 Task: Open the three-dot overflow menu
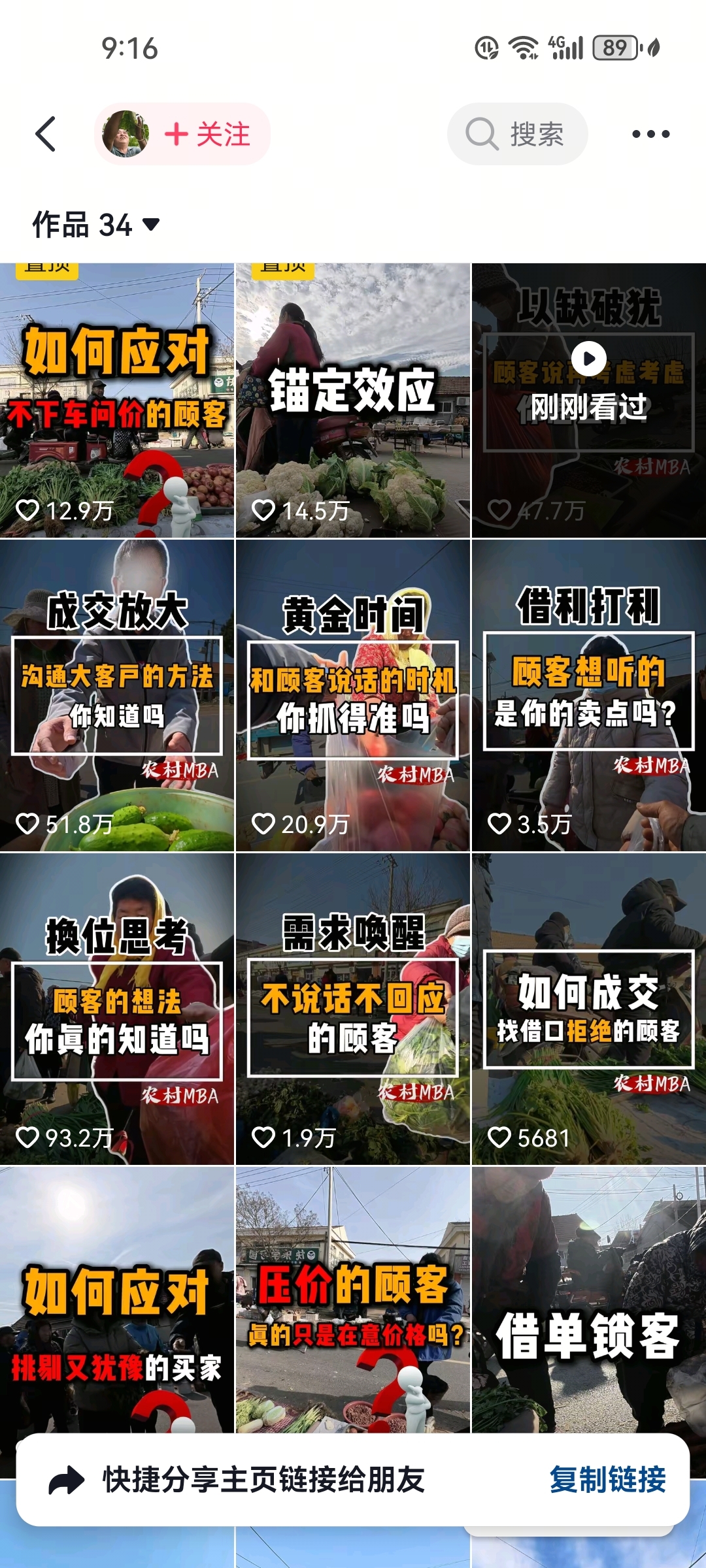650,134
